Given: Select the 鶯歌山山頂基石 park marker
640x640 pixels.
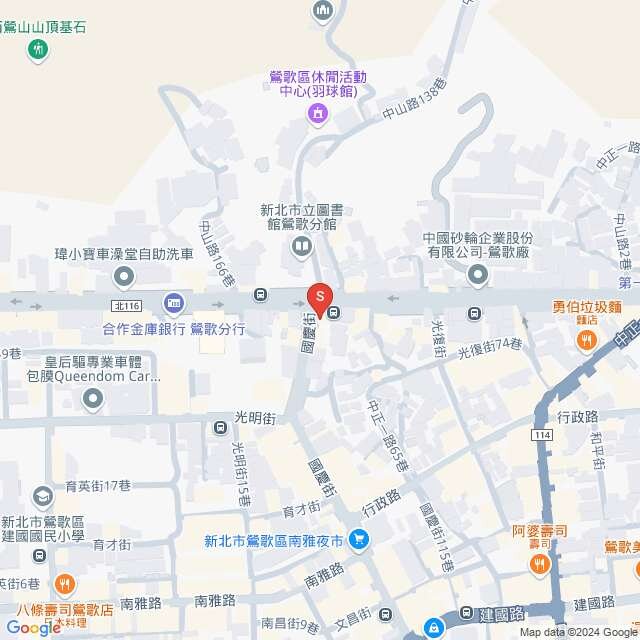Looking at the screenshot, I should (x=39, y=48).
